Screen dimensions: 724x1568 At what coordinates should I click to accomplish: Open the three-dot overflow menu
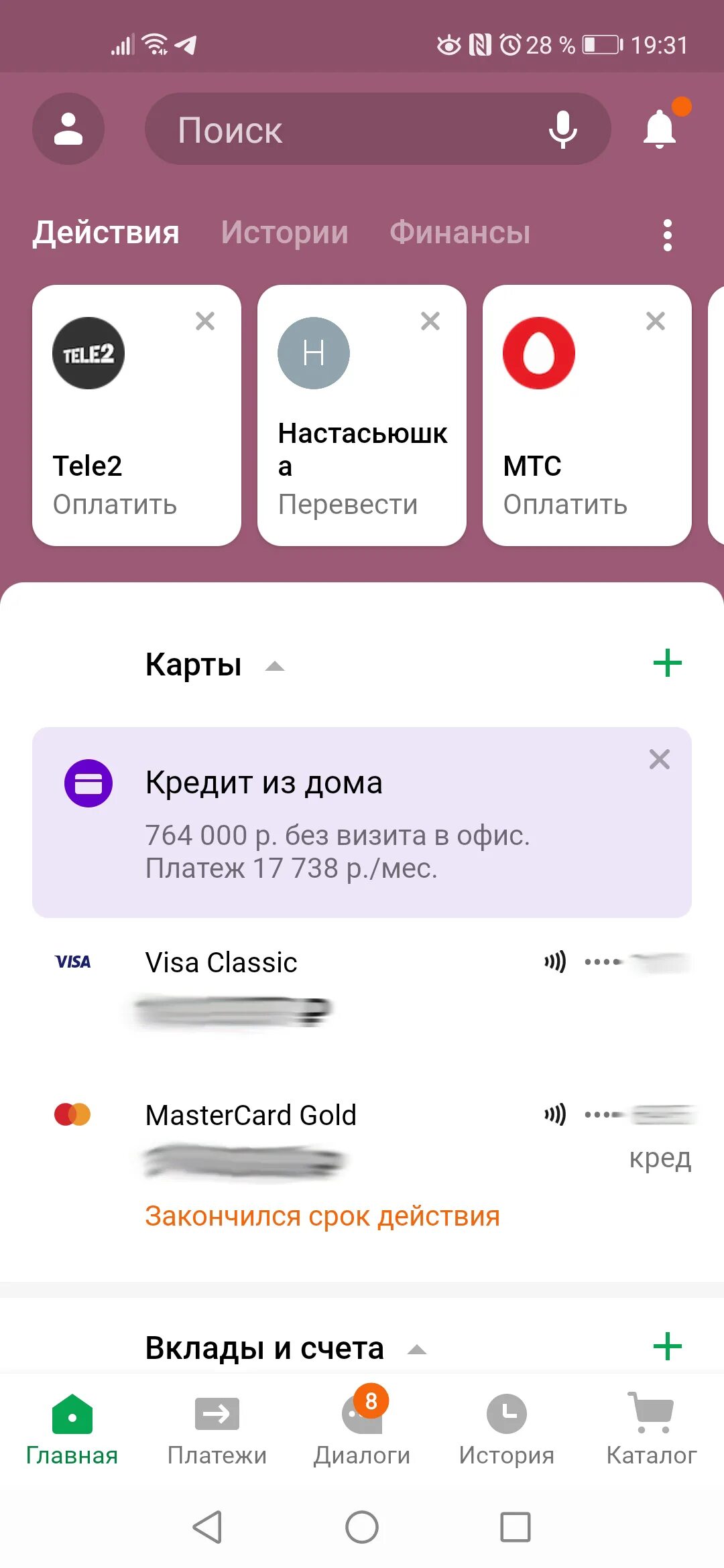coord(667,235)
